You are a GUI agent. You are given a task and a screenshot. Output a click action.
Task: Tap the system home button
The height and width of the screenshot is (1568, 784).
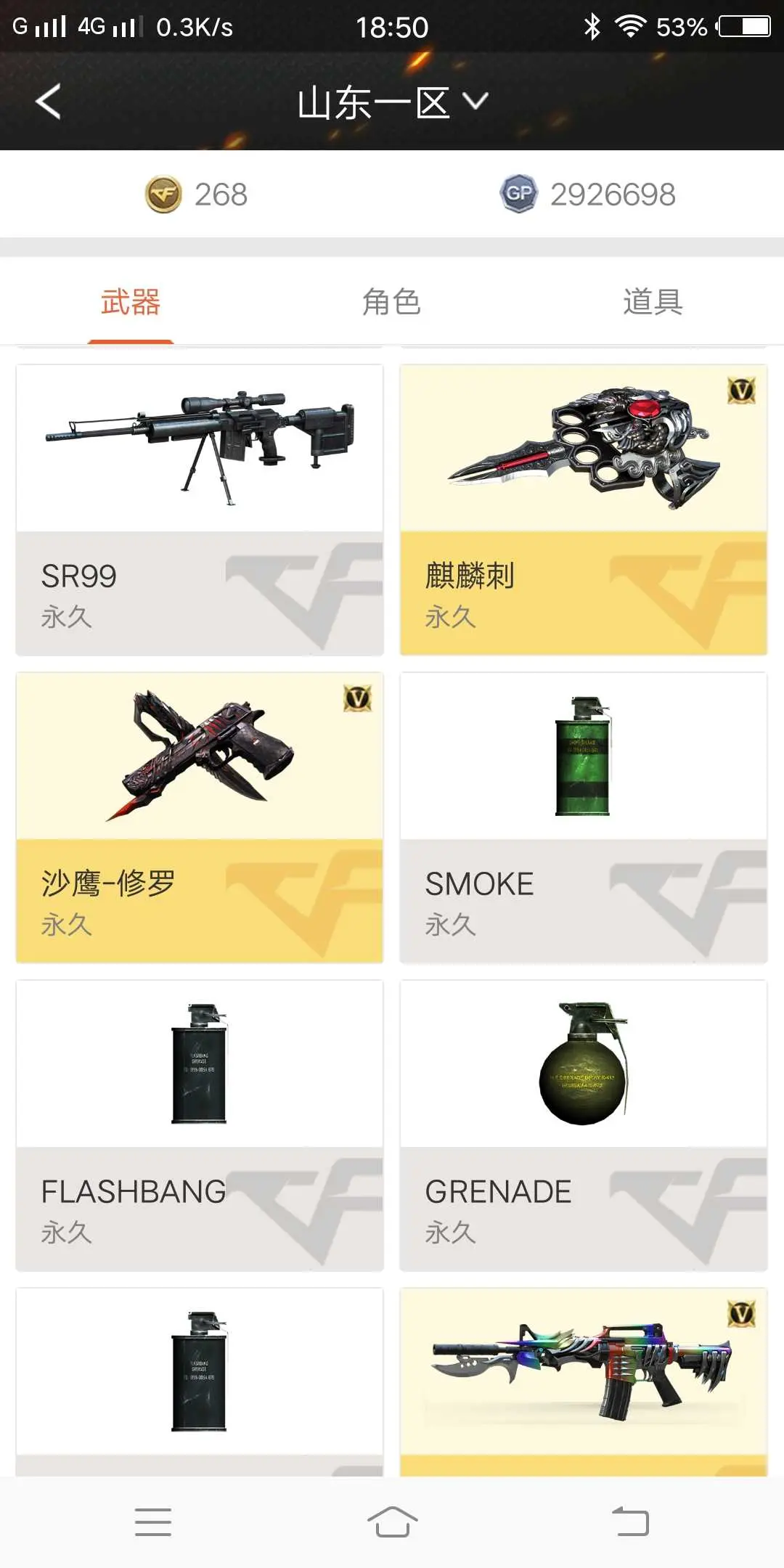392,1522
